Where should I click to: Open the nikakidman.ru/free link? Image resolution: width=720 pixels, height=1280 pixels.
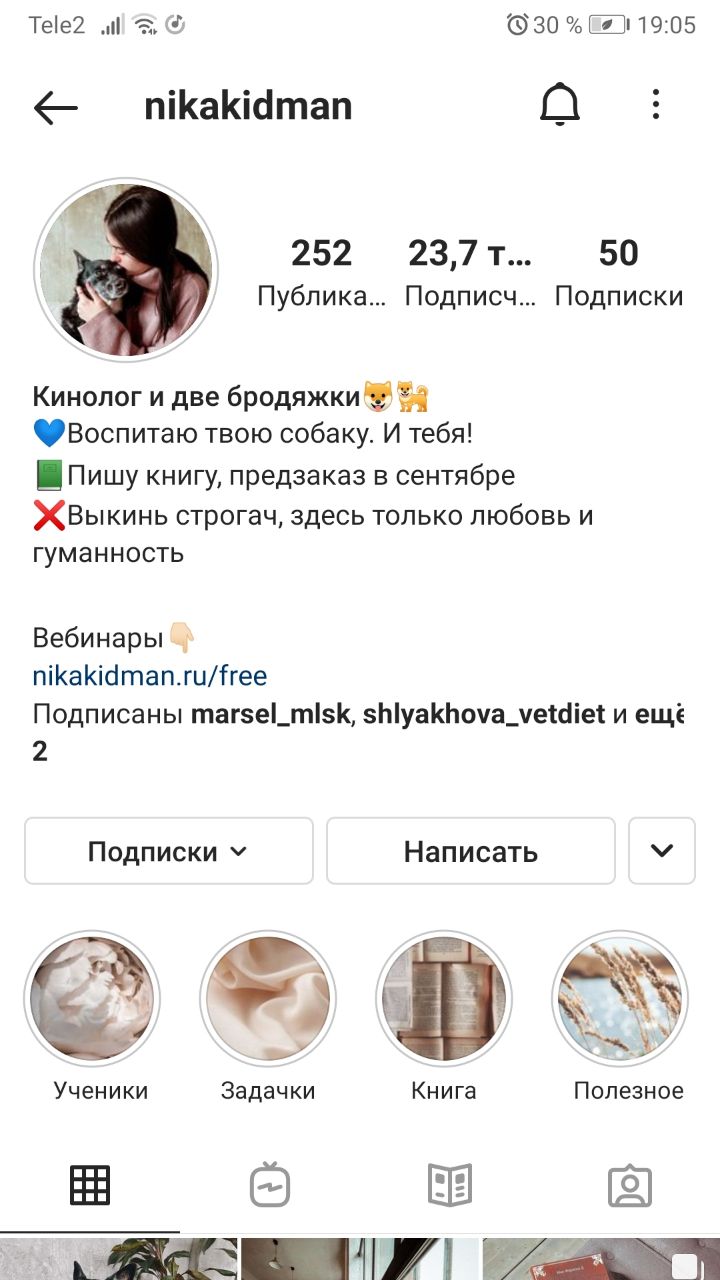150,676
